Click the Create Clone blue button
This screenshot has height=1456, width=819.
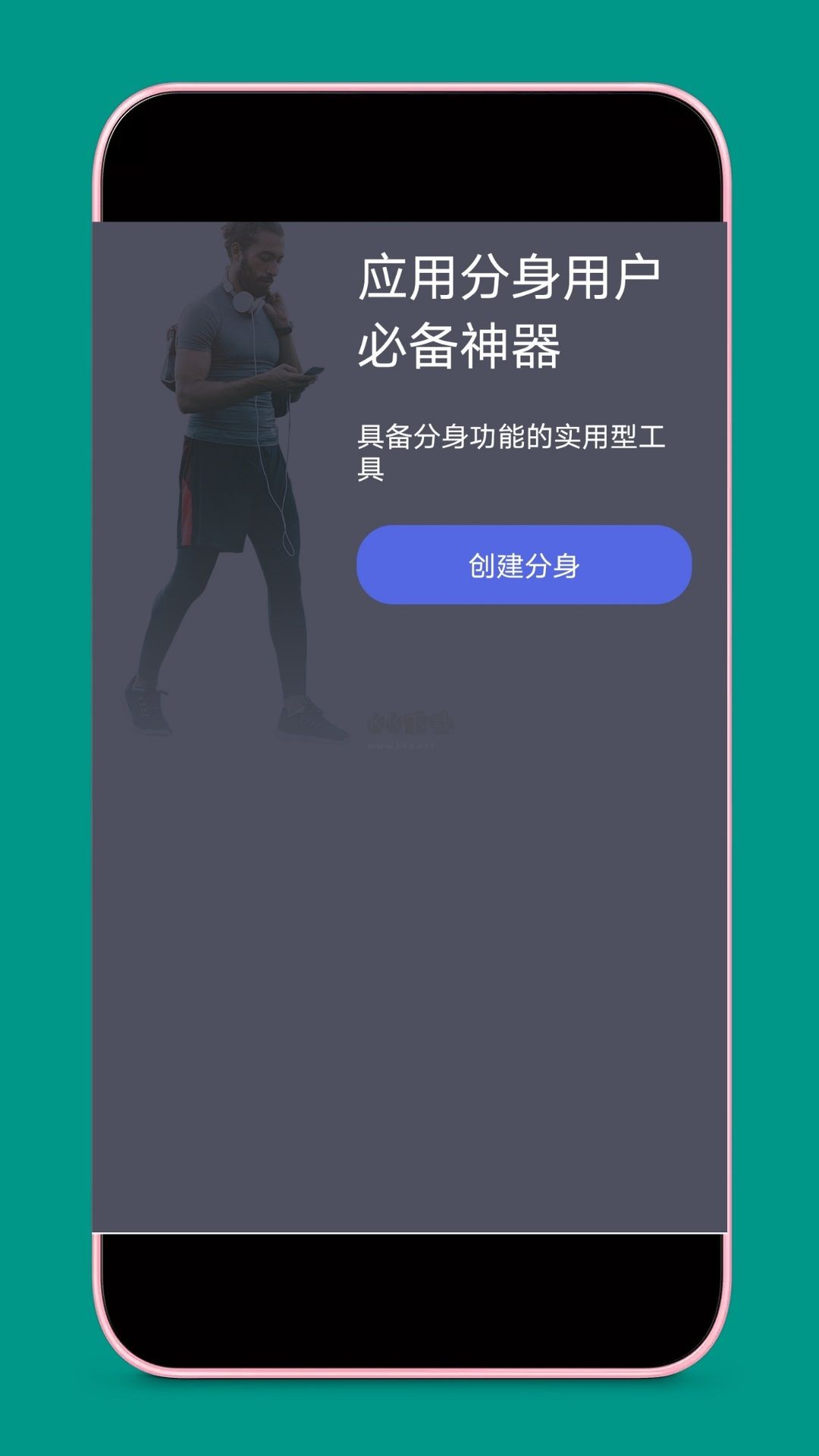[x=523, y=564]
